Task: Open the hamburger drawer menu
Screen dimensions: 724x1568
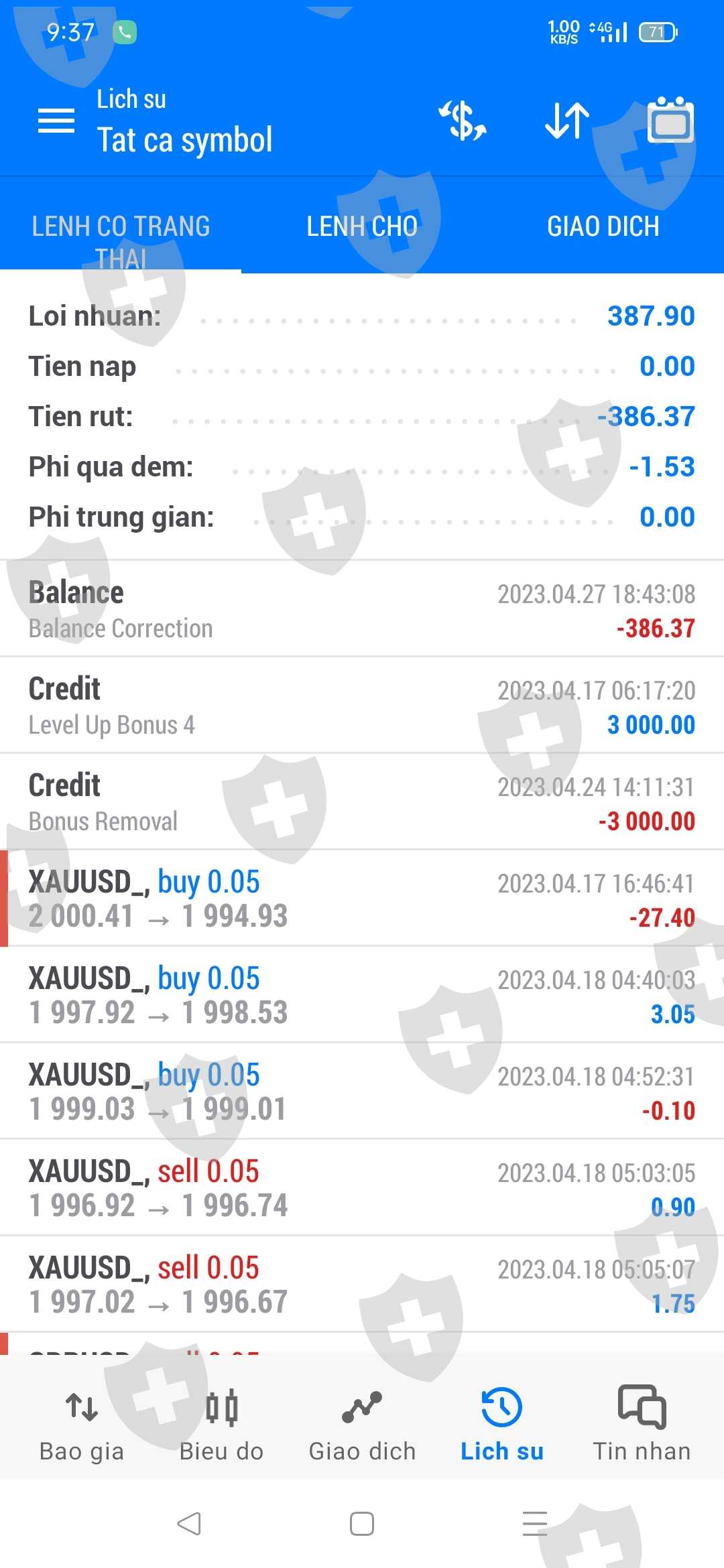Action: pos(56,121)
